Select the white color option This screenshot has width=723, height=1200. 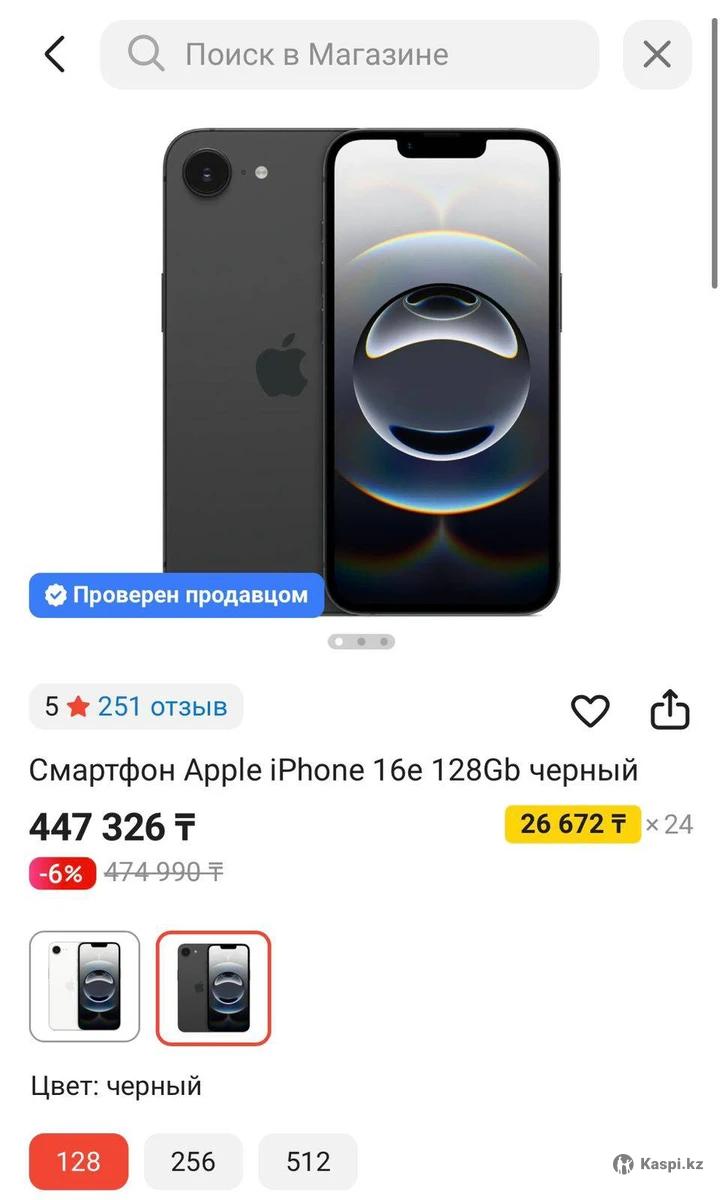click(85, 987)
